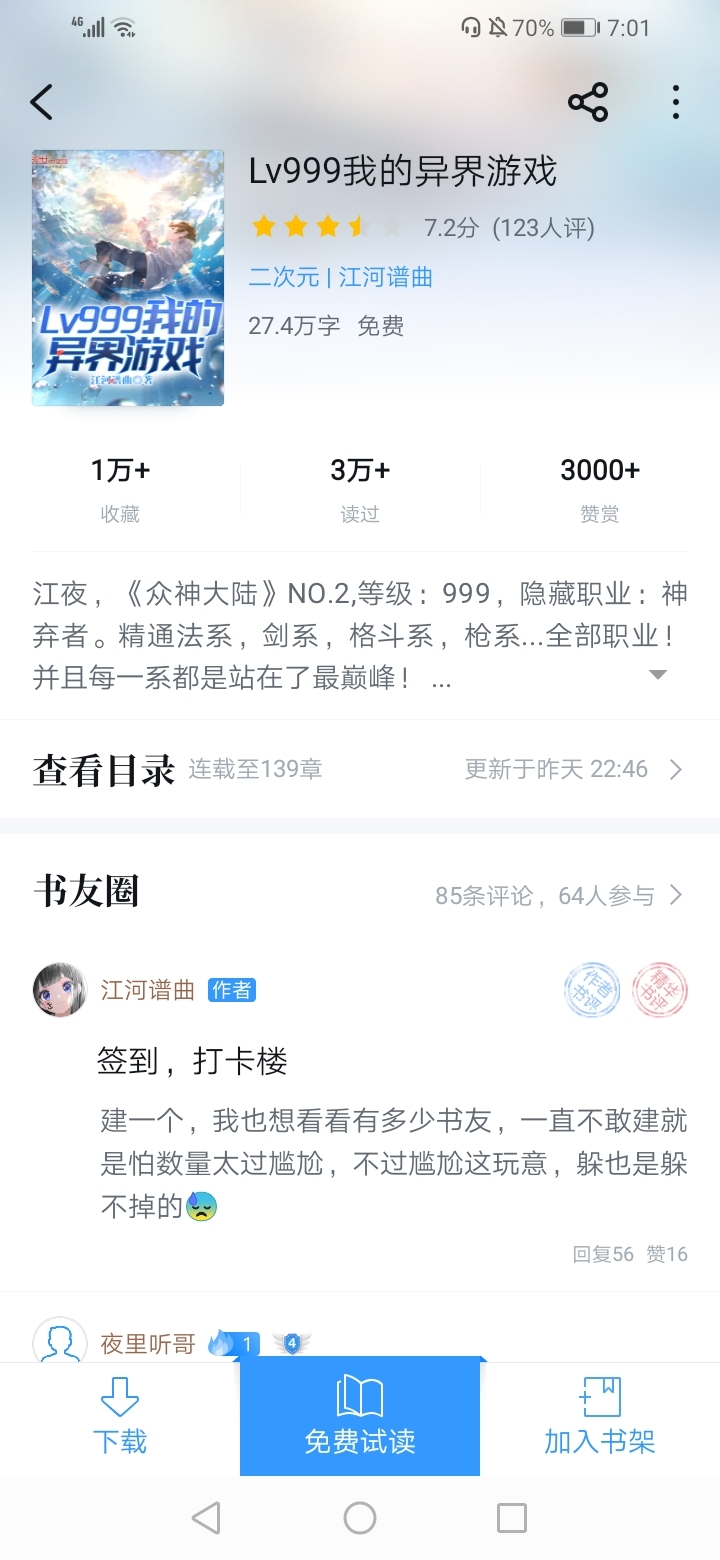The height and width of the screenshot is (1560, 720).
Task: Go back using the top-left arrow
Action: (x=41, y=102)
